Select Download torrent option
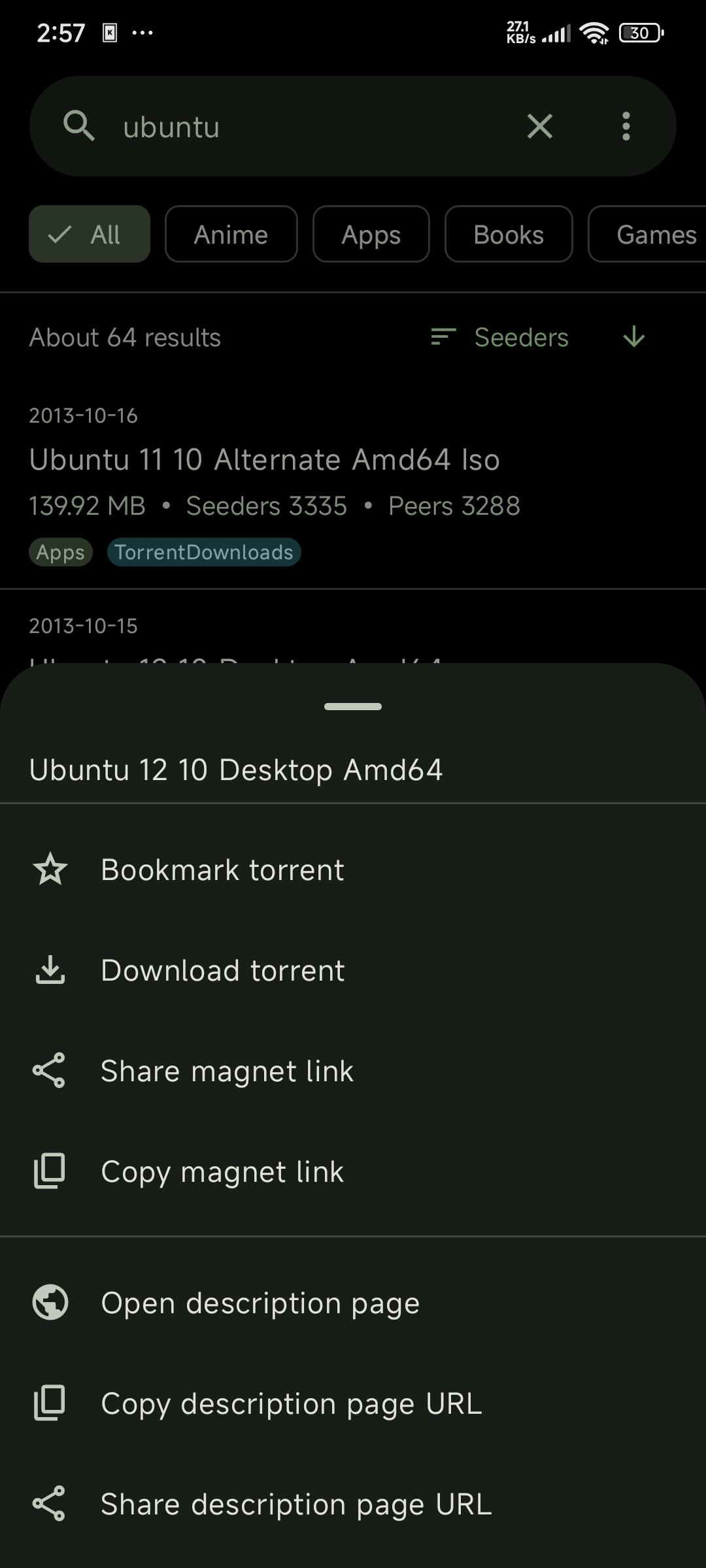Viewport: 706px width, 1568px height. 353,971
